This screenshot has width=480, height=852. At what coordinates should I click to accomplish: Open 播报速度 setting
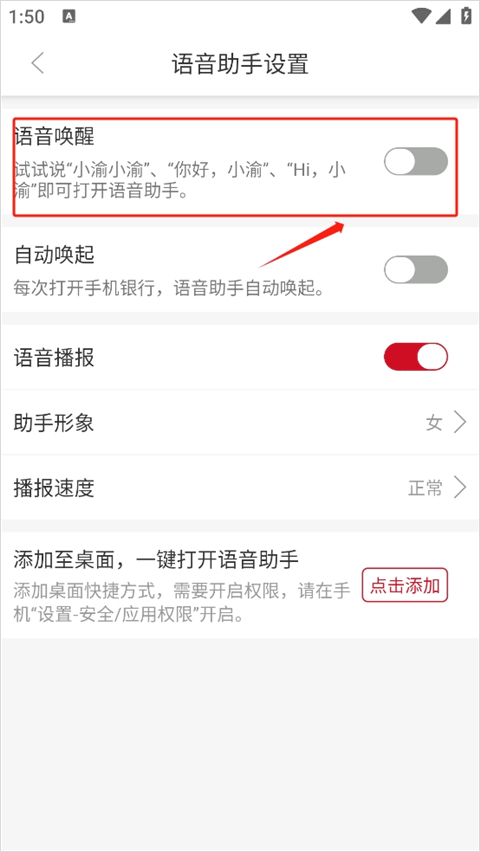240,488
